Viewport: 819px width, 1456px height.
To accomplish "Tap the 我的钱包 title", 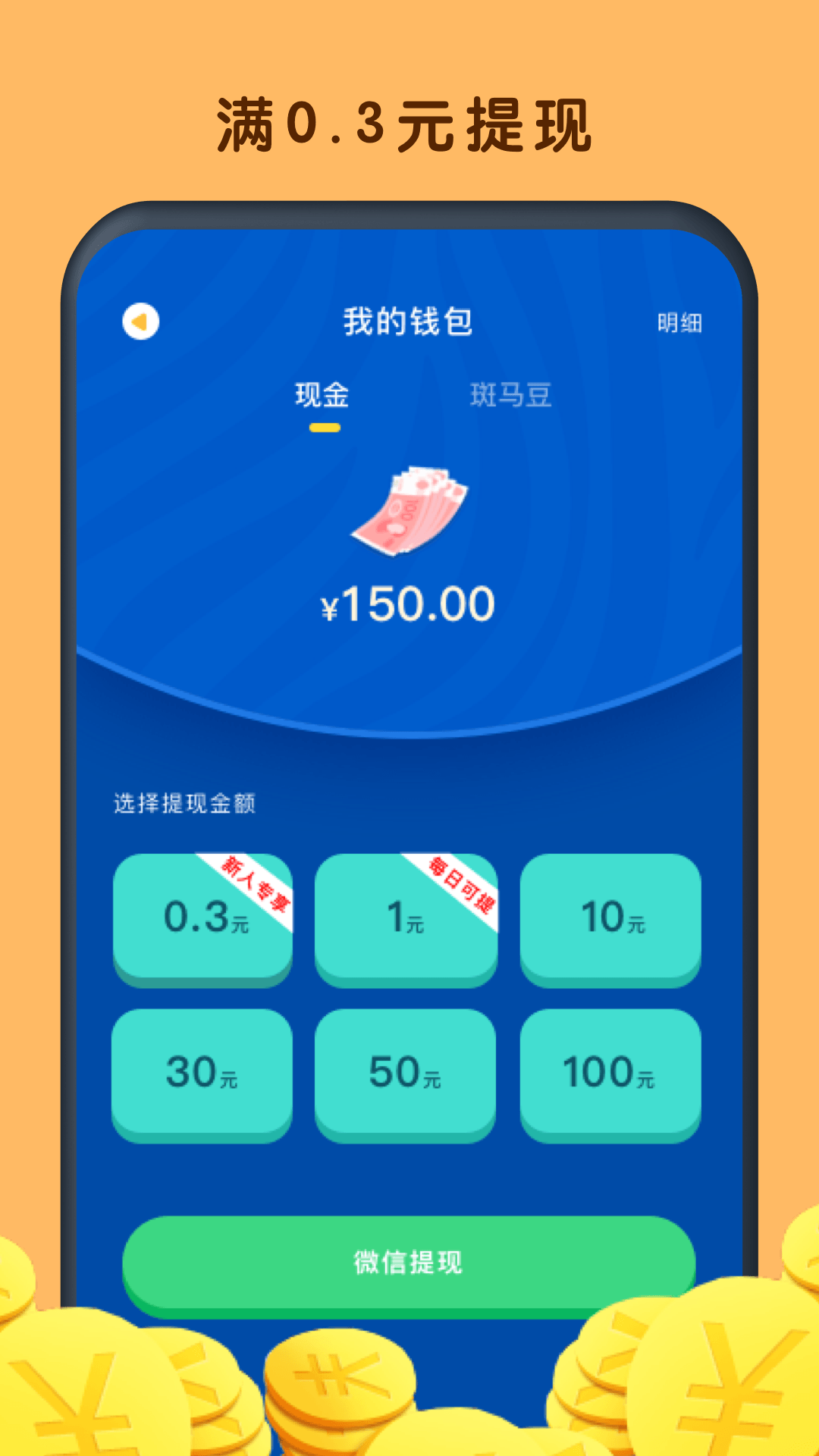I will click(409, 322).
